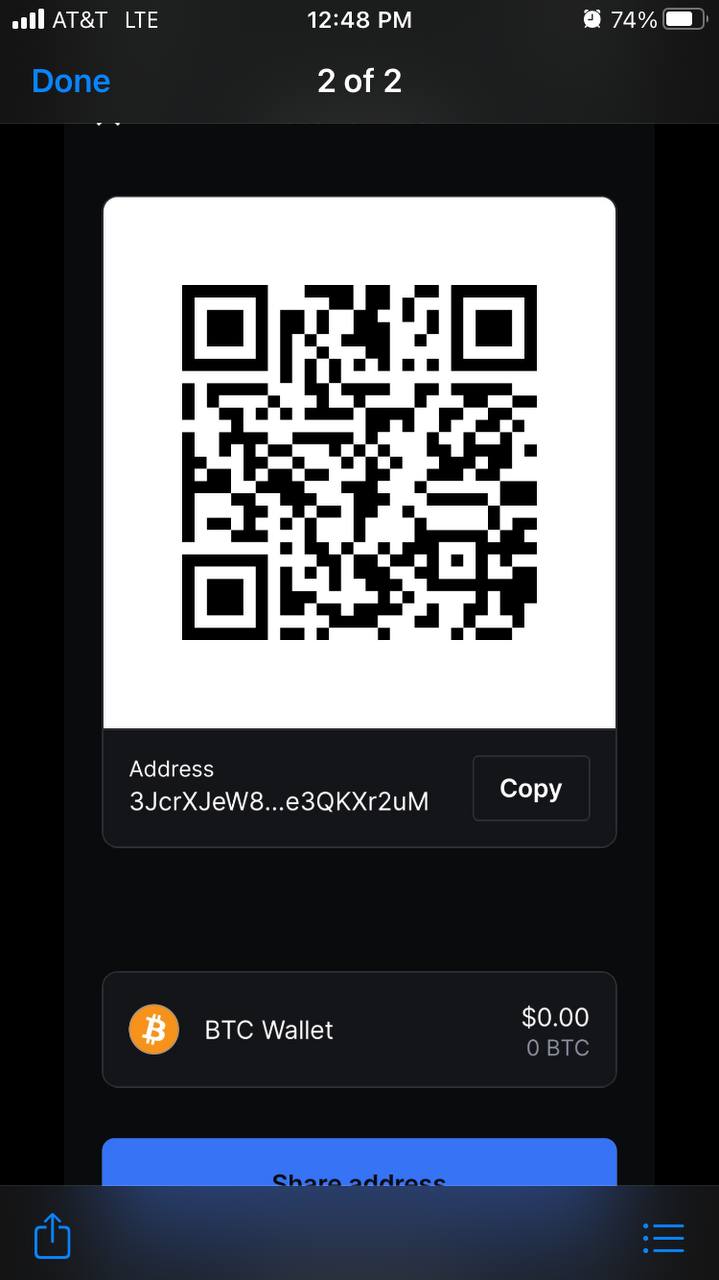Copy the BTC wallet address
Screen dimensions: 719x1280
tap(531, 788)
